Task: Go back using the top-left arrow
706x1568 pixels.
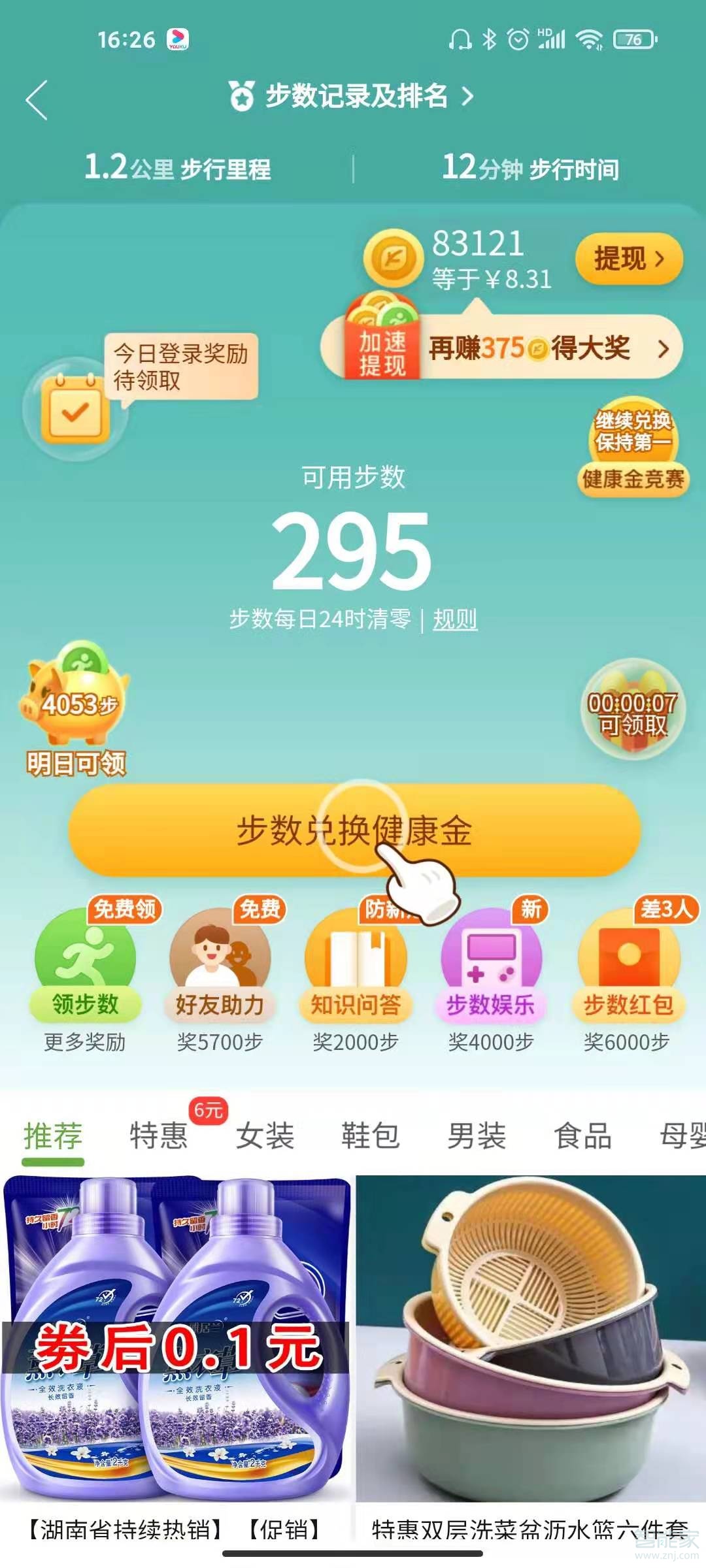Action: point(37,100)
